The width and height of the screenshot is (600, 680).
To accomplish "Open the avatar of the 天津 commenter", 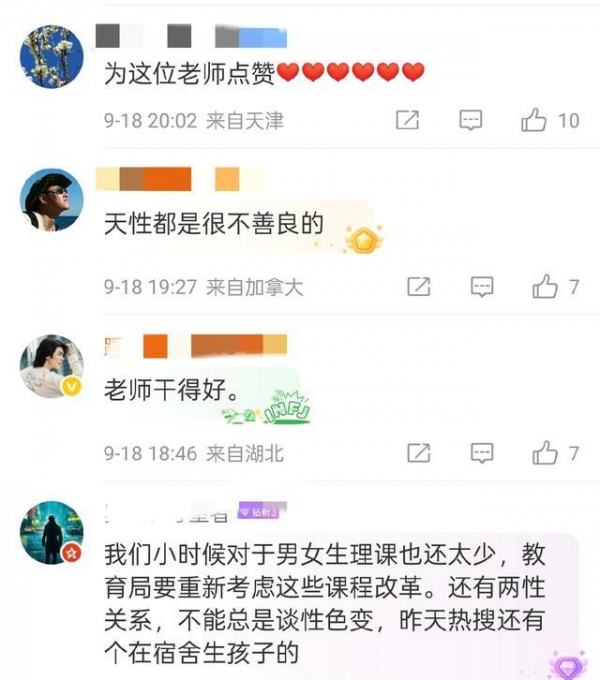I will [52, 56].
